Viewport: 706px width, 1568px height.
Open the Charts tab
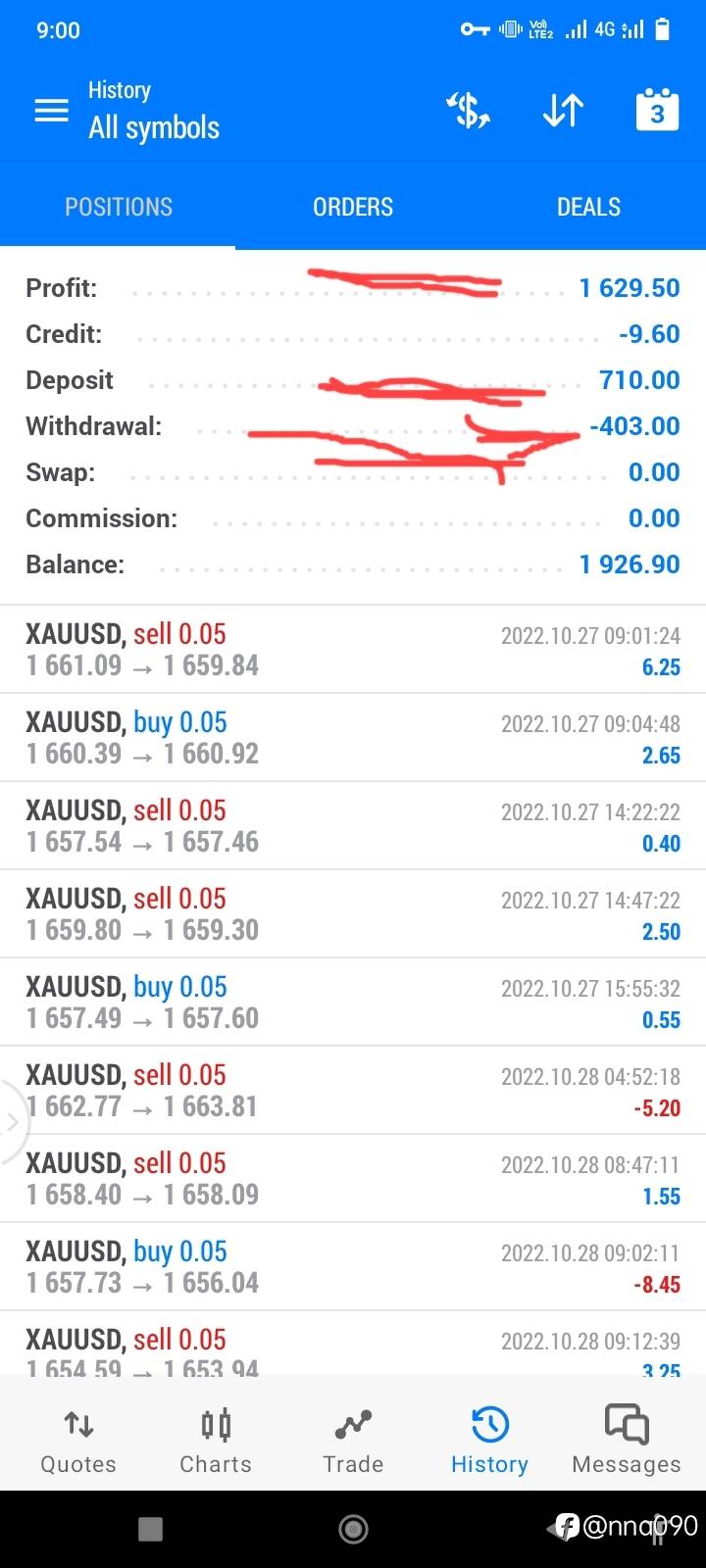pos(216,1439)
